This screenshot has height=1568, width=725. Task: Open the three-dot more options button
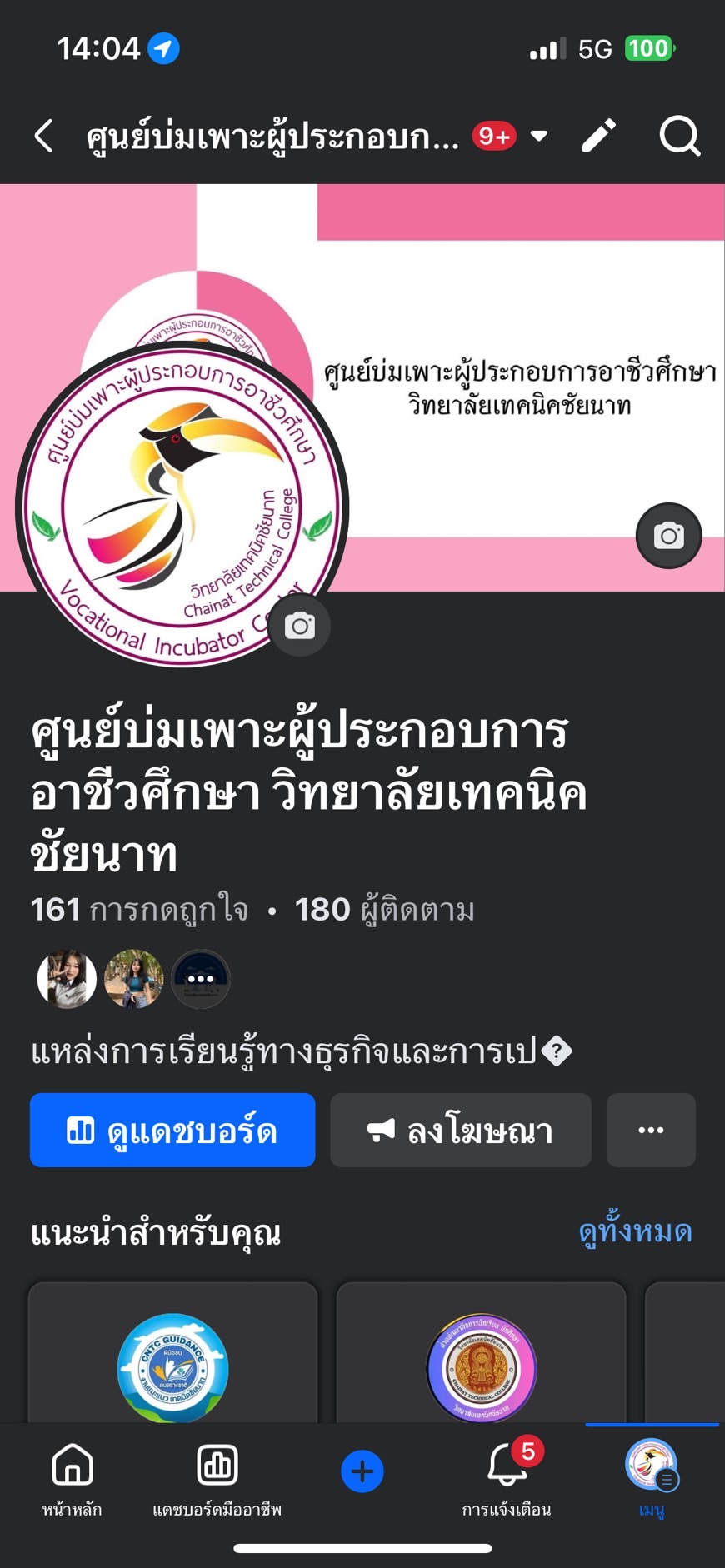pos(651,1131)
